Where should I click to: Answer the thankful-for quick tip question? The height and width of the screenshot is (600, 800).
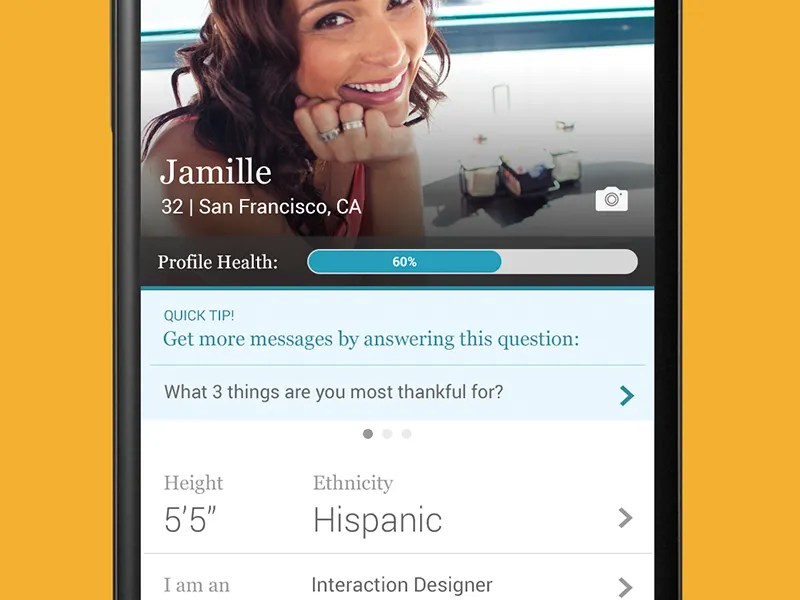pyautogui.click(x=397, y=393)
